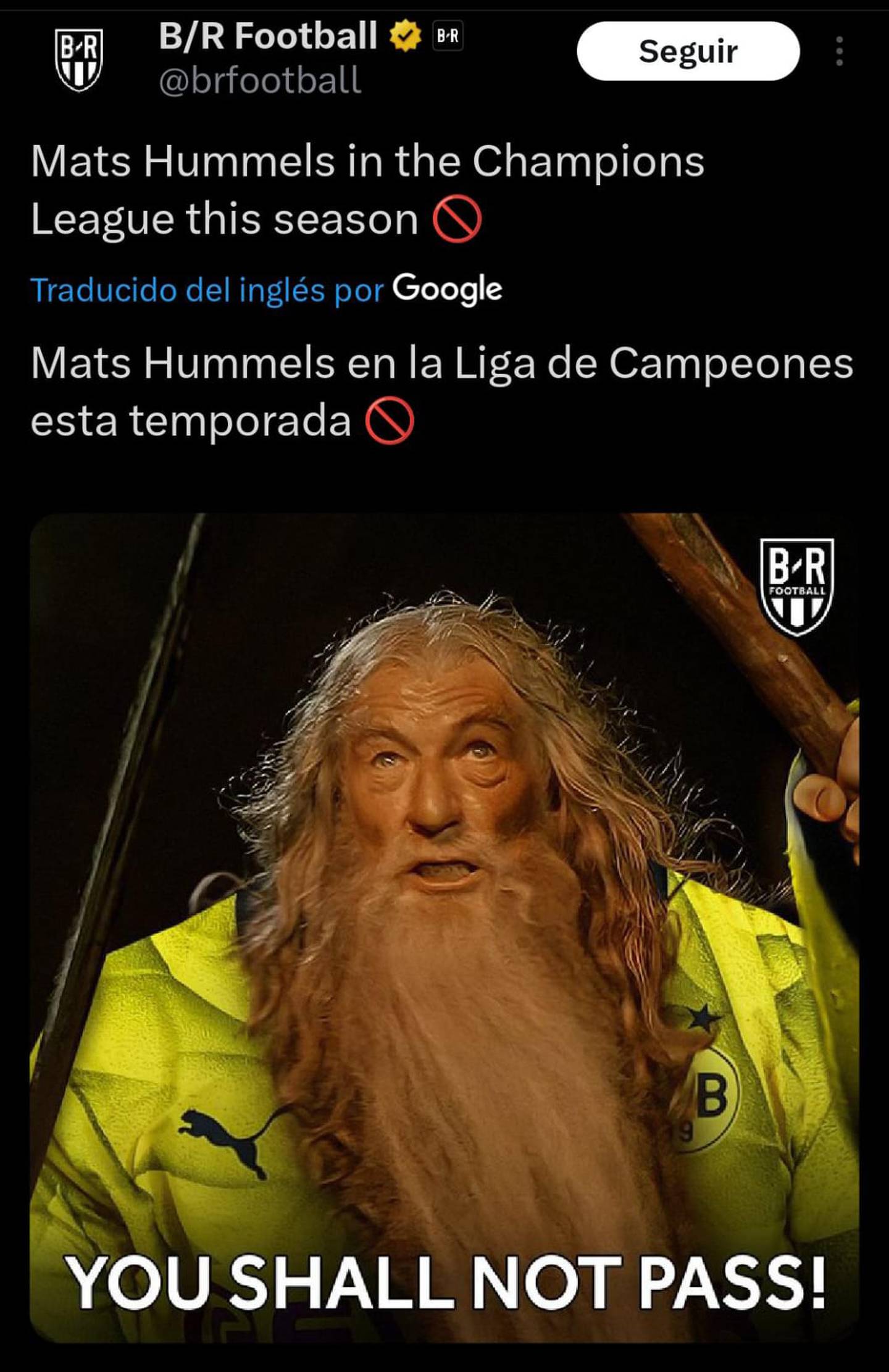Open the tweet's three-dot overflow menu
This screenshot has width=889, height=1372.
tap(839, 51)
